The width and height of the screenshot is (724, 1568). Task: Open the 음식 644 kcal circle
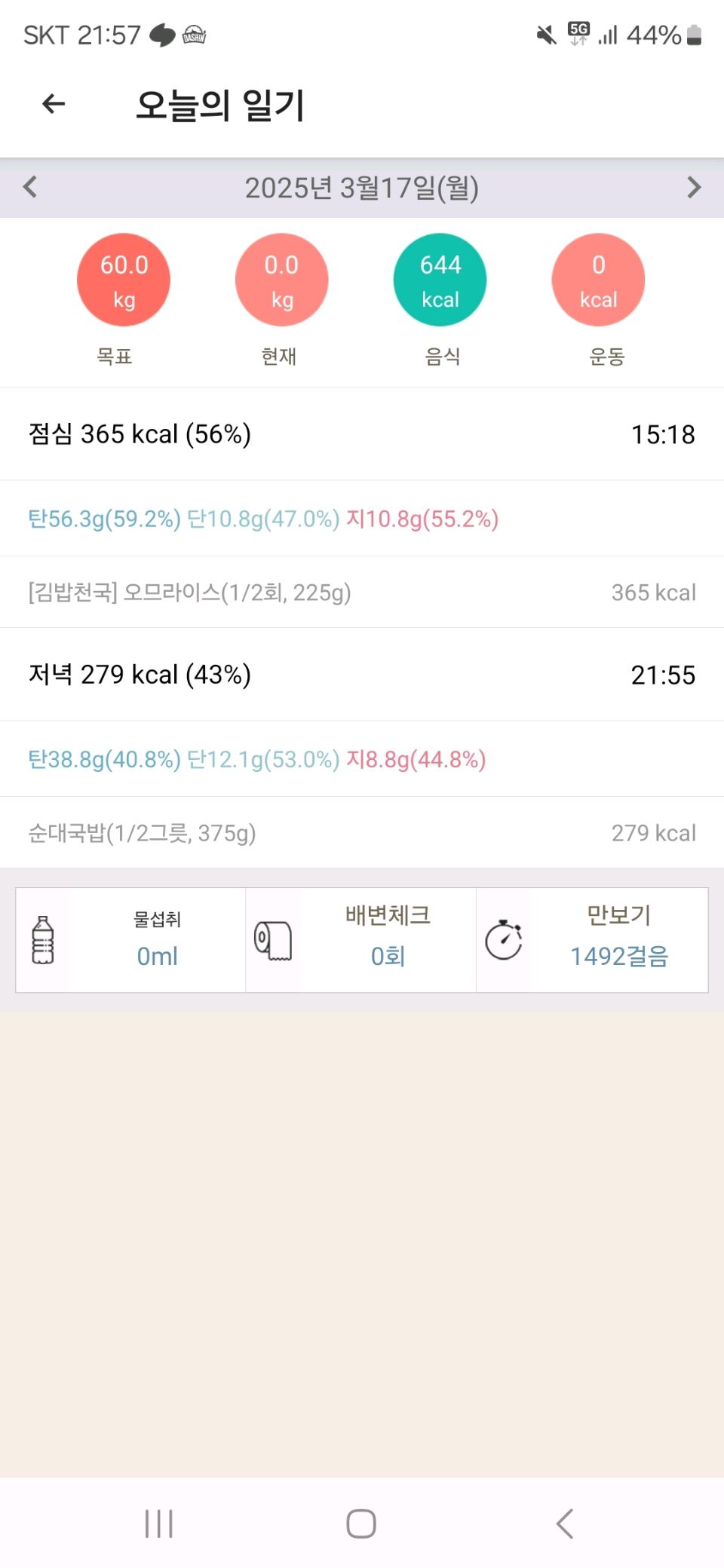[440, 280]
